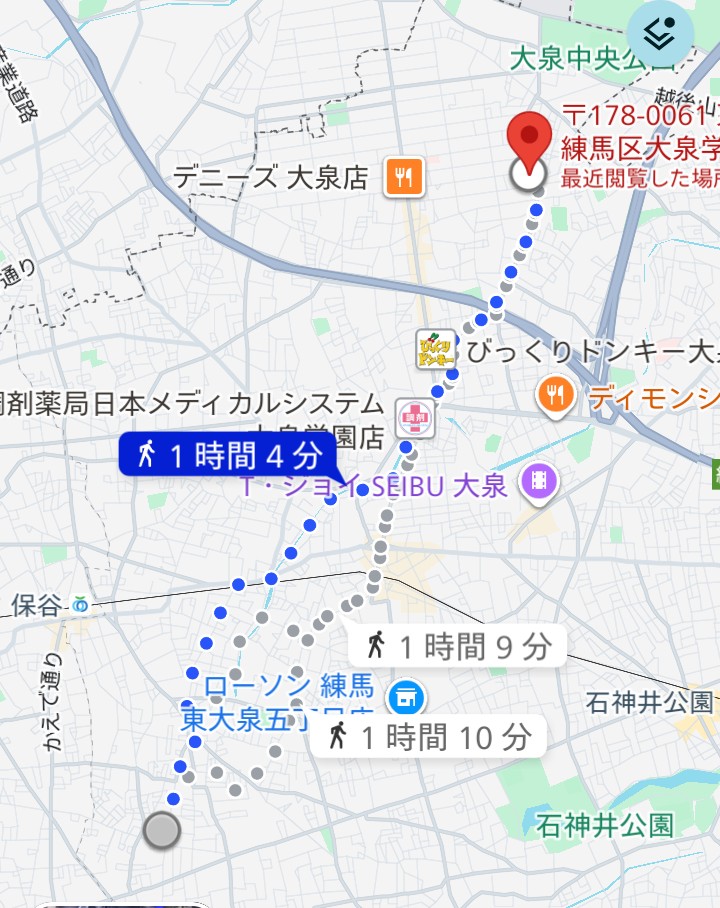Screen dimensions: 720x908
Task: Select the 保谷 station marker
Action: (81, 604)
